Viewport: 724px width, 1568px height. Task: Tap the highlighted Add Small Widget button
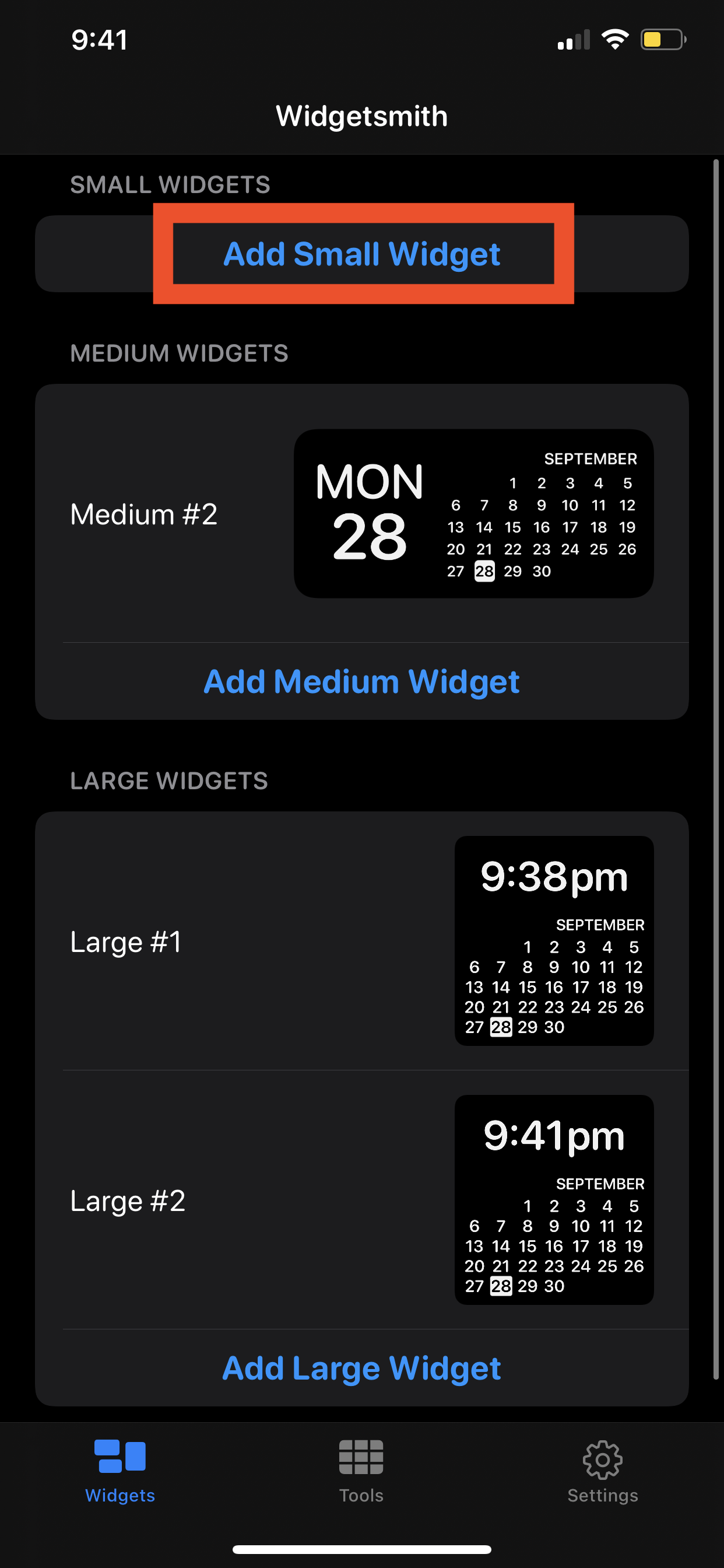(361, 253)
